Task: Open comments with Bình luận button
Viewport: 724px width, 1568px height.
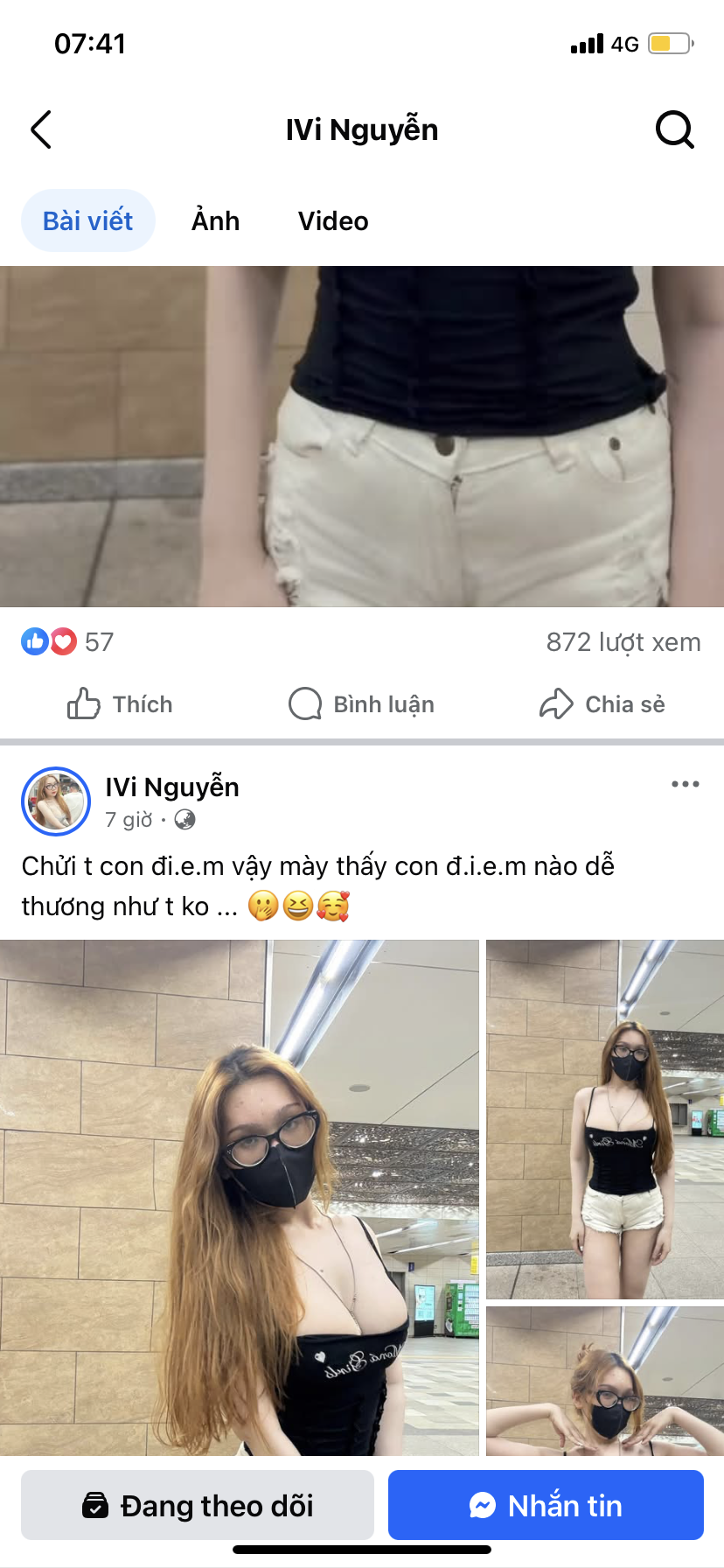Action: click(362, 704)
